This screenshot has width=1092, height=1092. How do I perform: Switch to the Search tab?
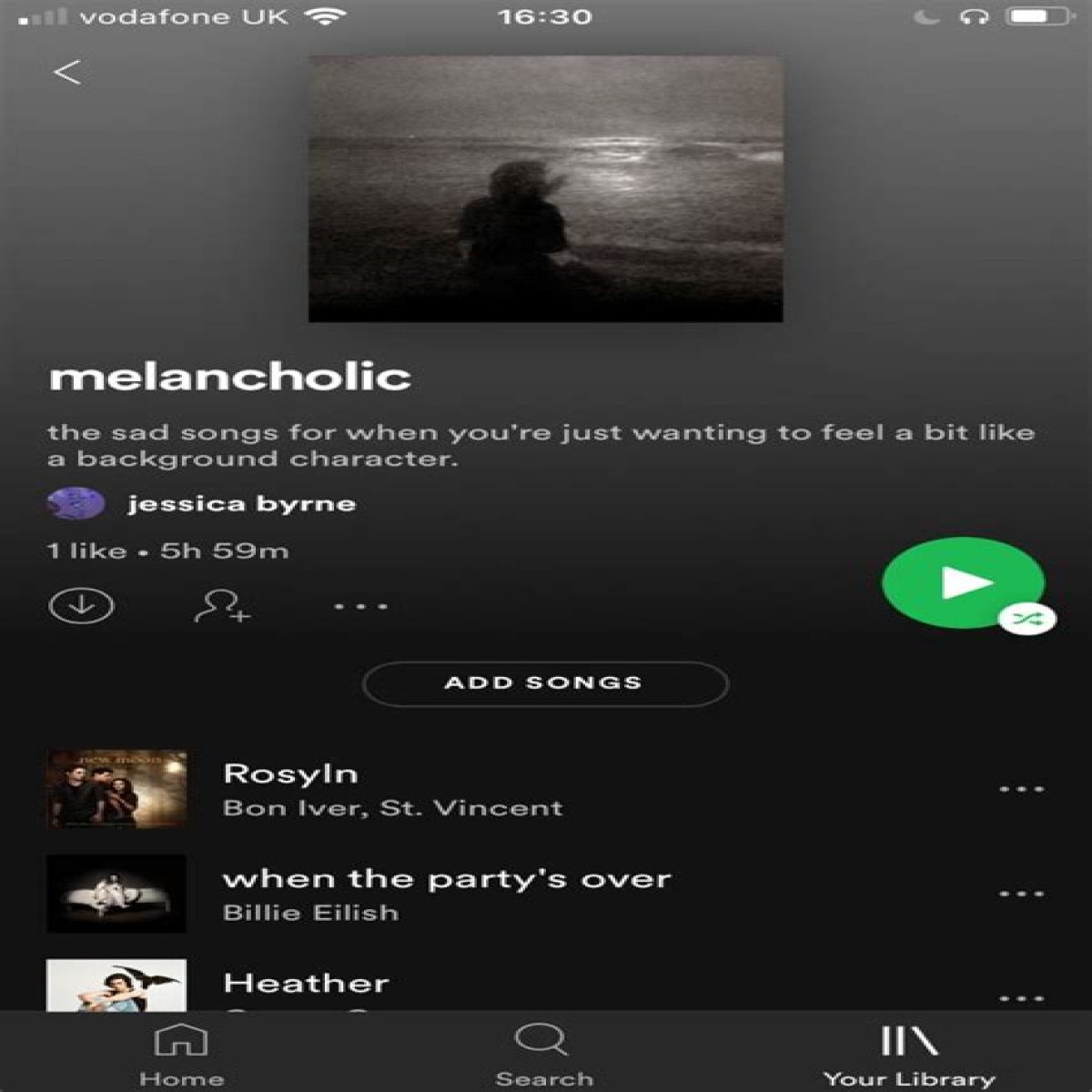point(543,1056)
